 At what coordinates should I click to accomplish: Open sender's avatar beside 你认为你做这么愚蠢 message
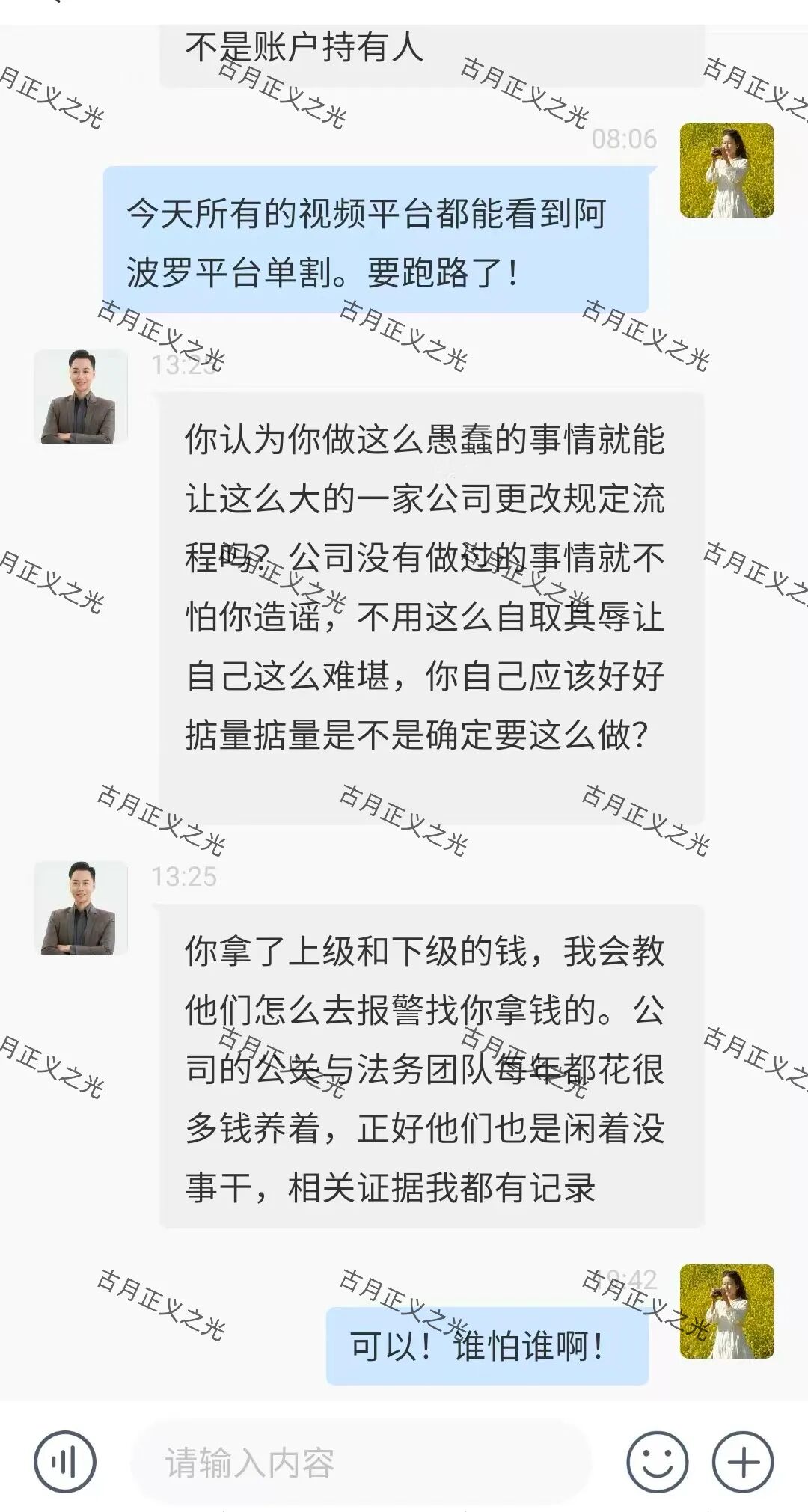81,397
